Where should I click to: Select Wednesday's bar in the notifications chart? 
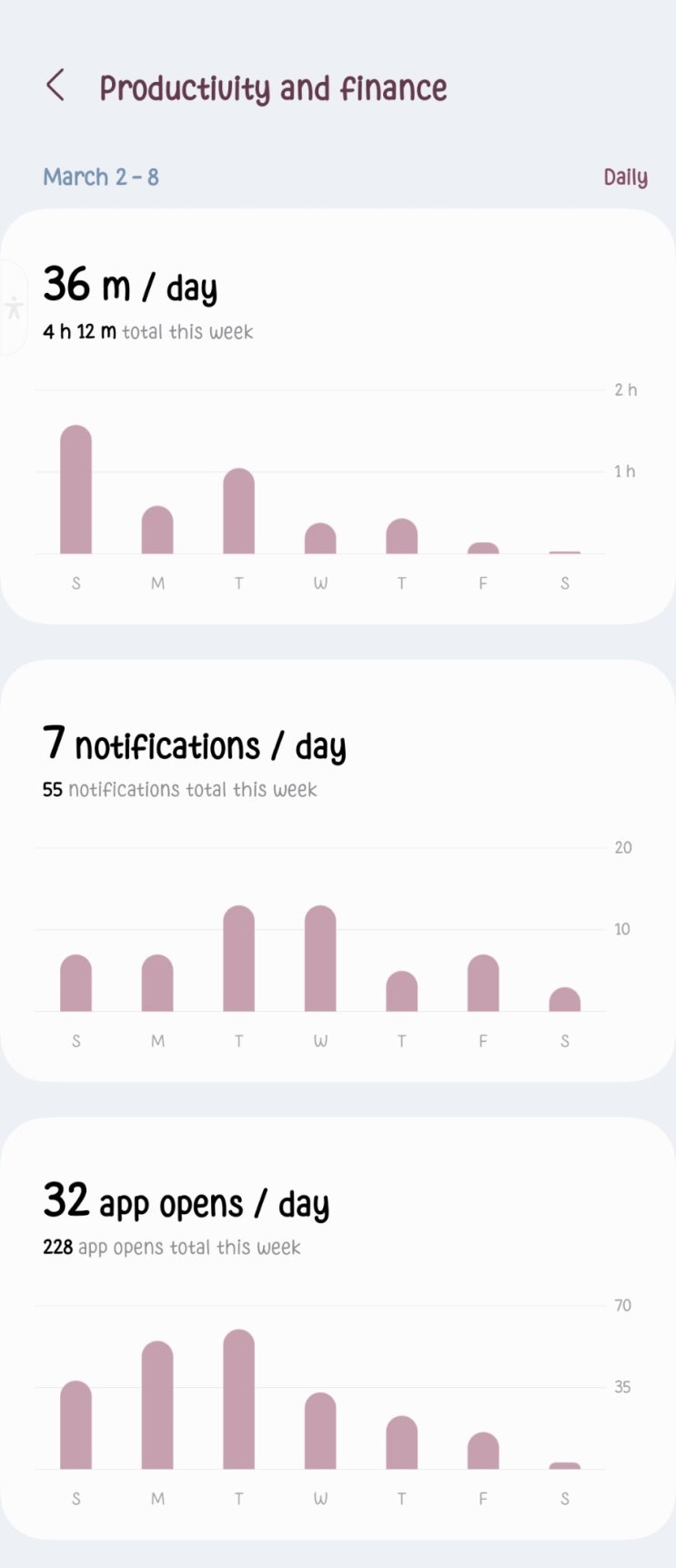point(320,958)
